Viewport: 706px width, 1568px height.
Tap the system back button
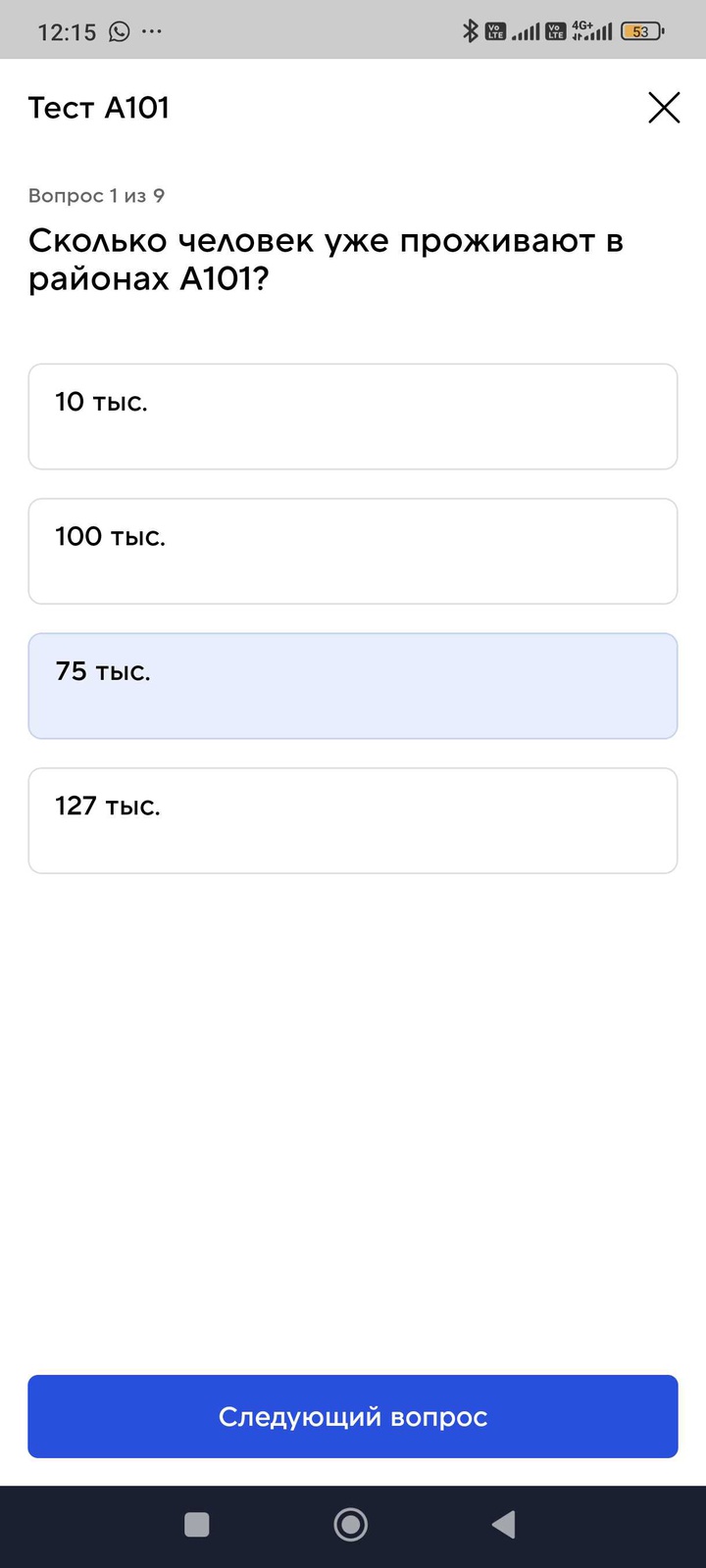click(x=504, y=1524)
